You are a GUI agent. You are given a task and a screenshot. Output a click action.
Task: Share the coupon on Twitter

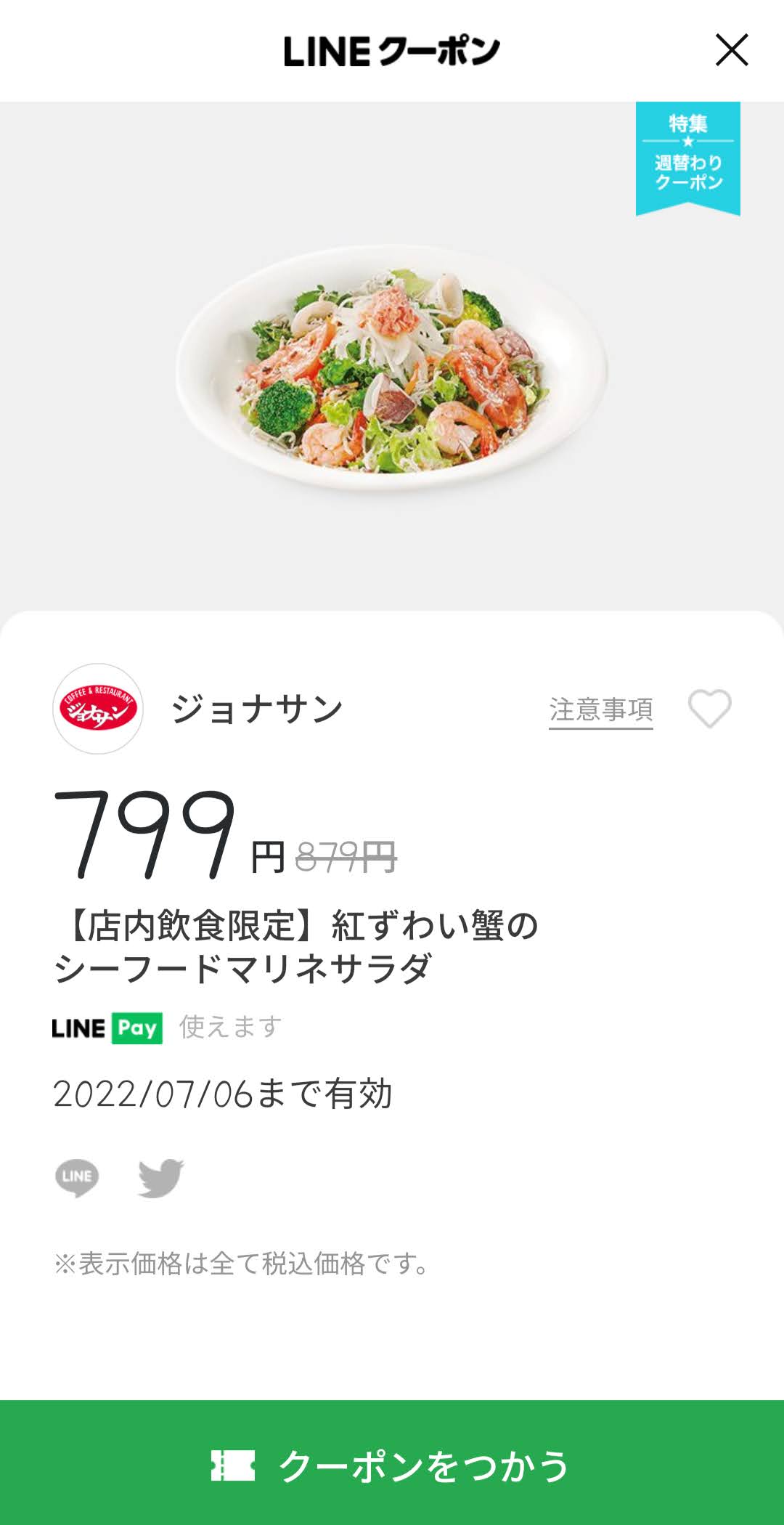click(x=160, y=1177)
